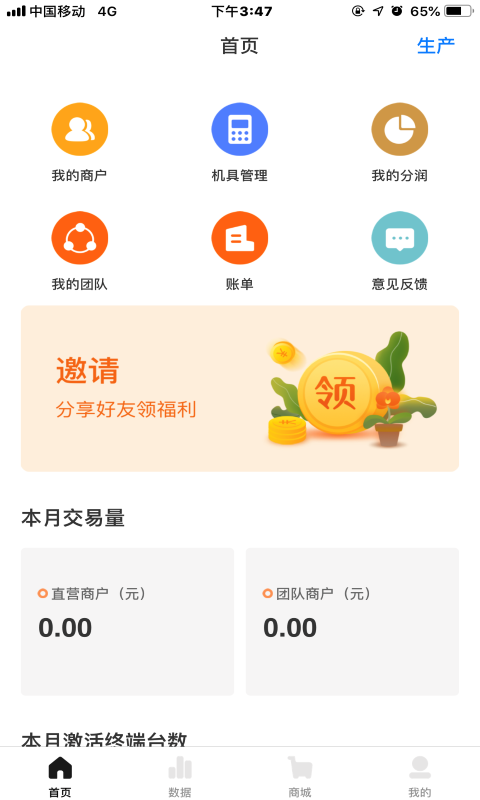Go to the 我的 profile tab
The height and width of the screenshot is (800, 480).
tap(420, 776)
